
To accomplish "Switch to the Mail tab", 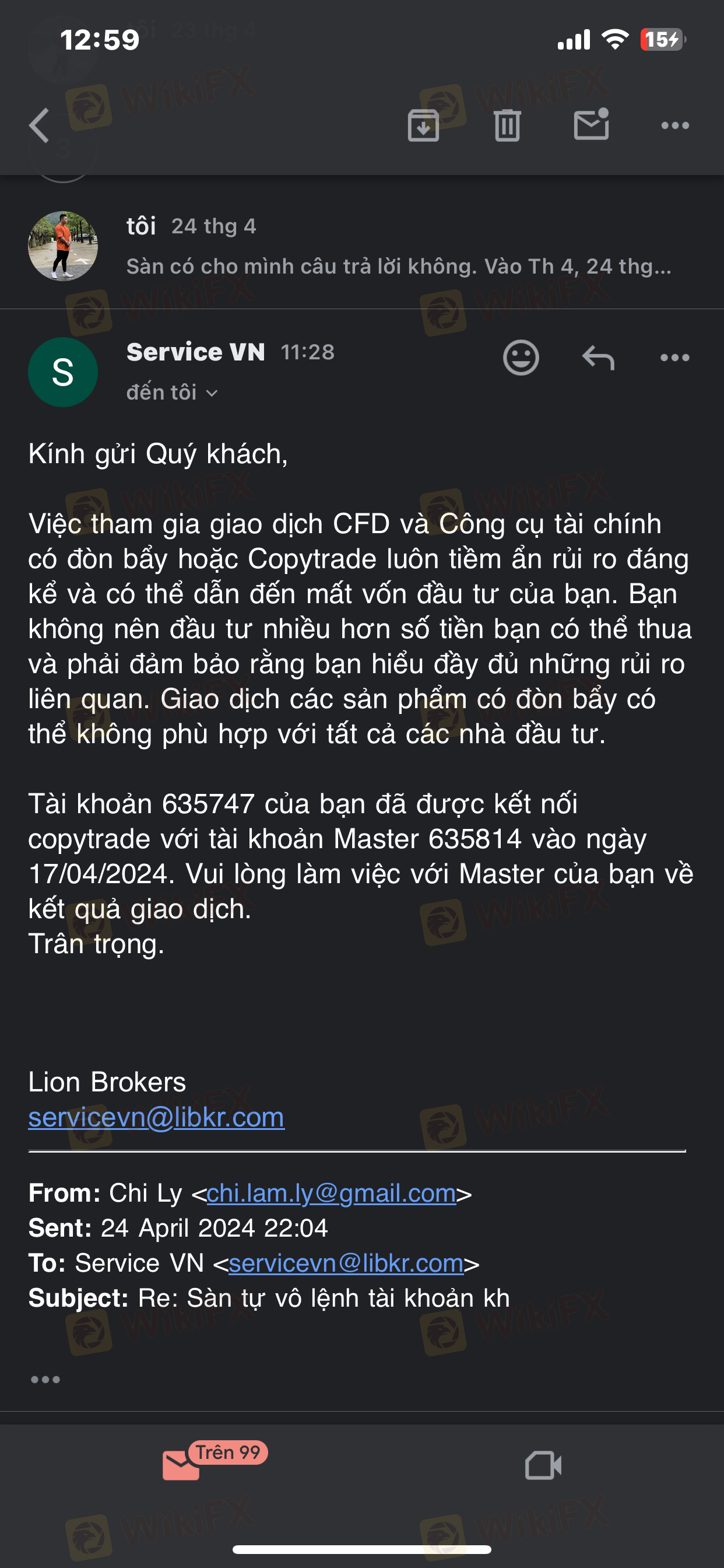I will [182, 1465].
